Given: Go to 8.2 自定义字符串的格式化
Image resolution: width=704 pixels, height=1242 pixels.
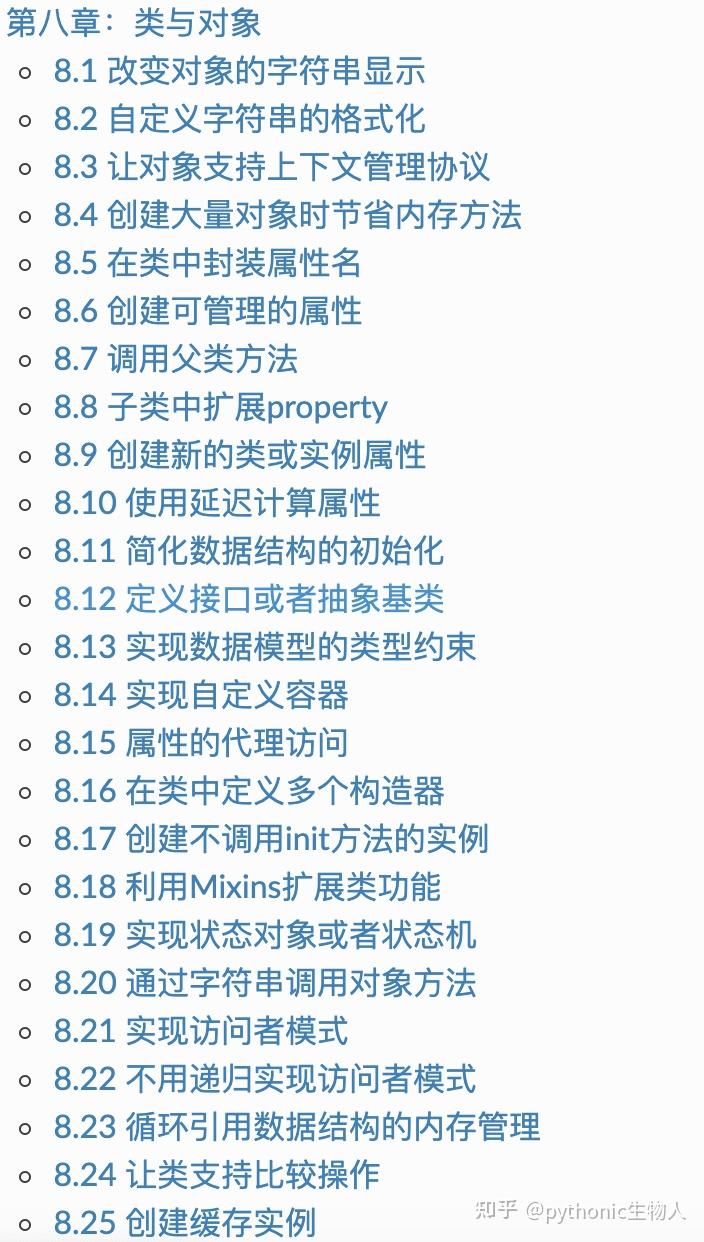Looking at the screenshot, I should point(240,118).
